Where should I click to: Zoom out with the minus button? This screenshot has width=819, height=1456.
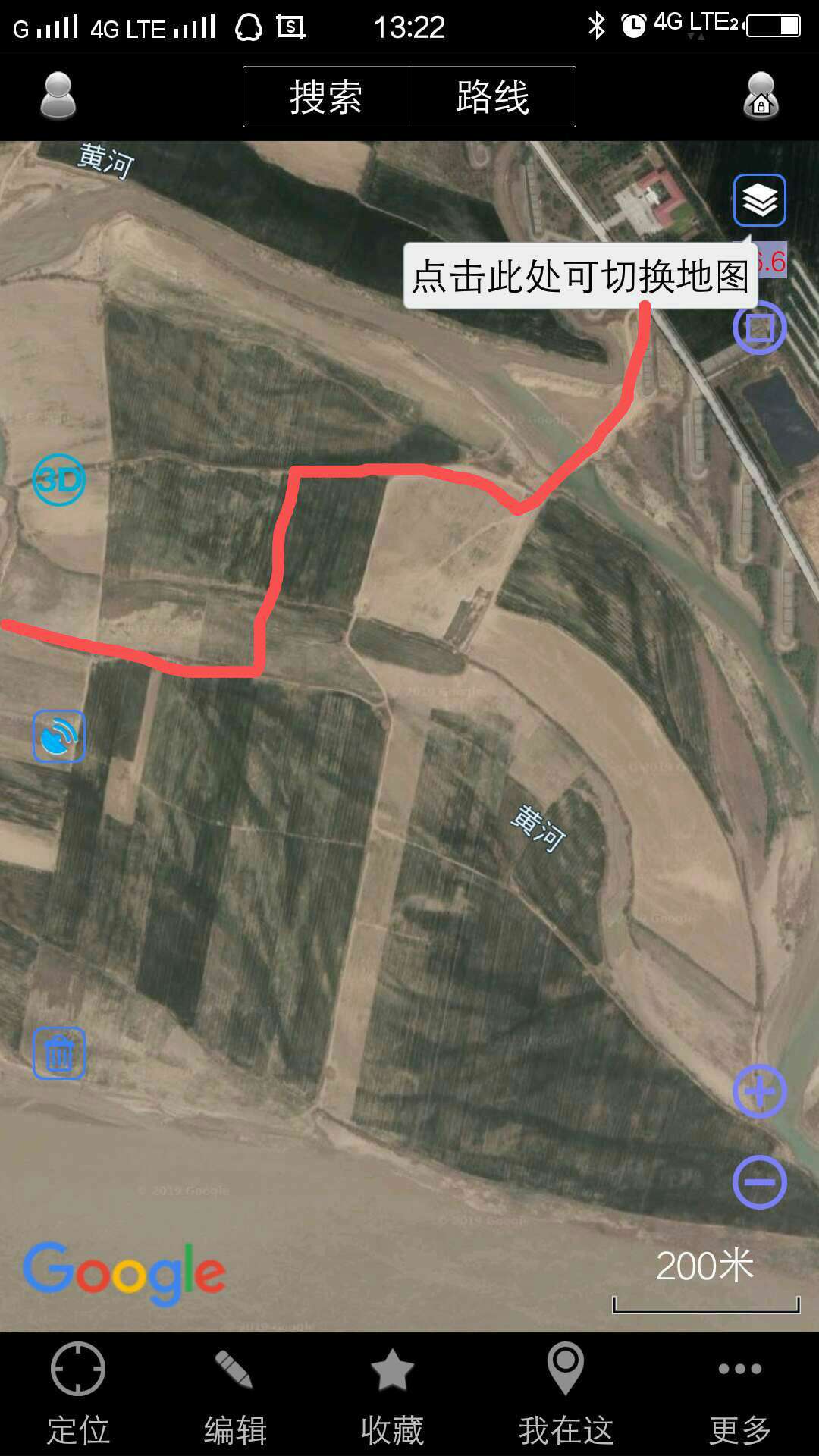coord(759,1182)
